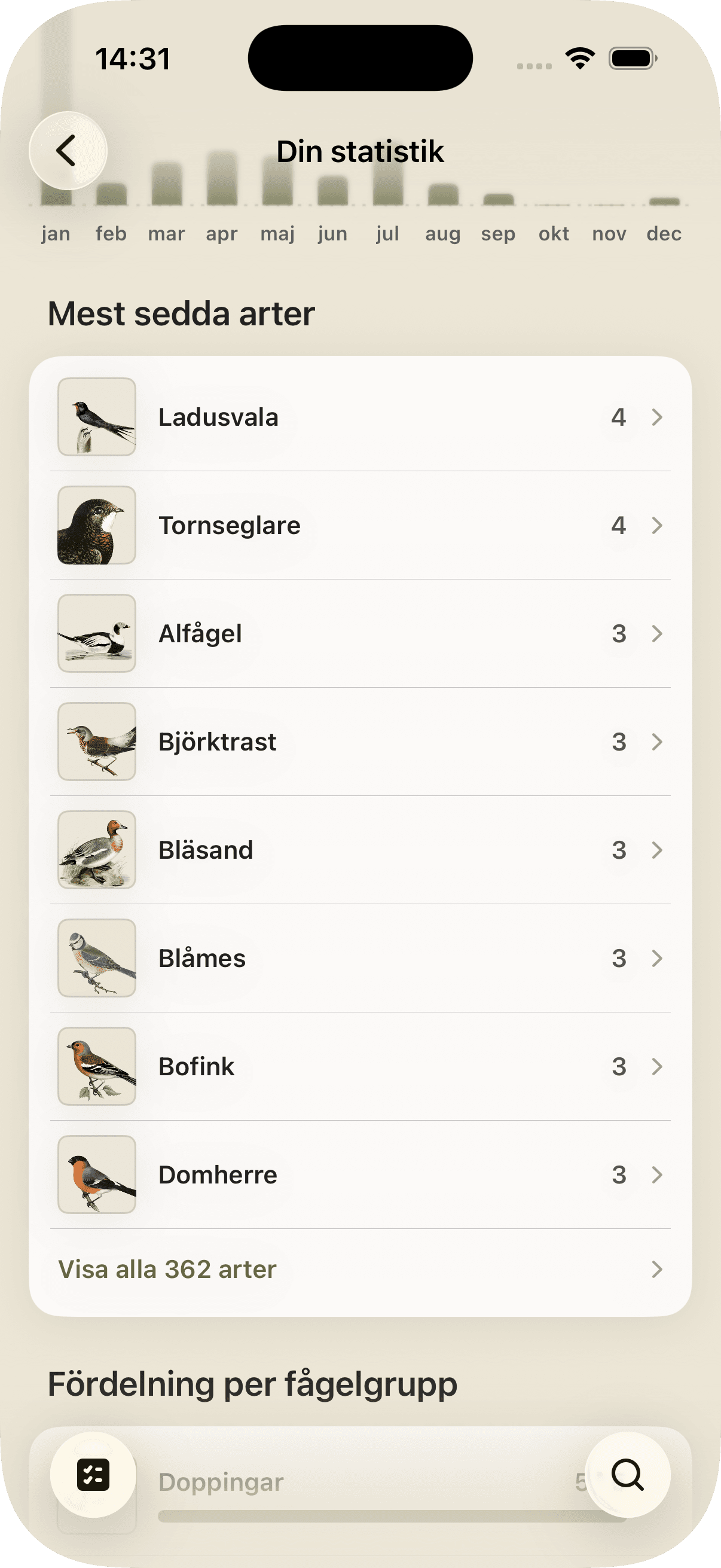Select the Bläsand row

(360, 850)
